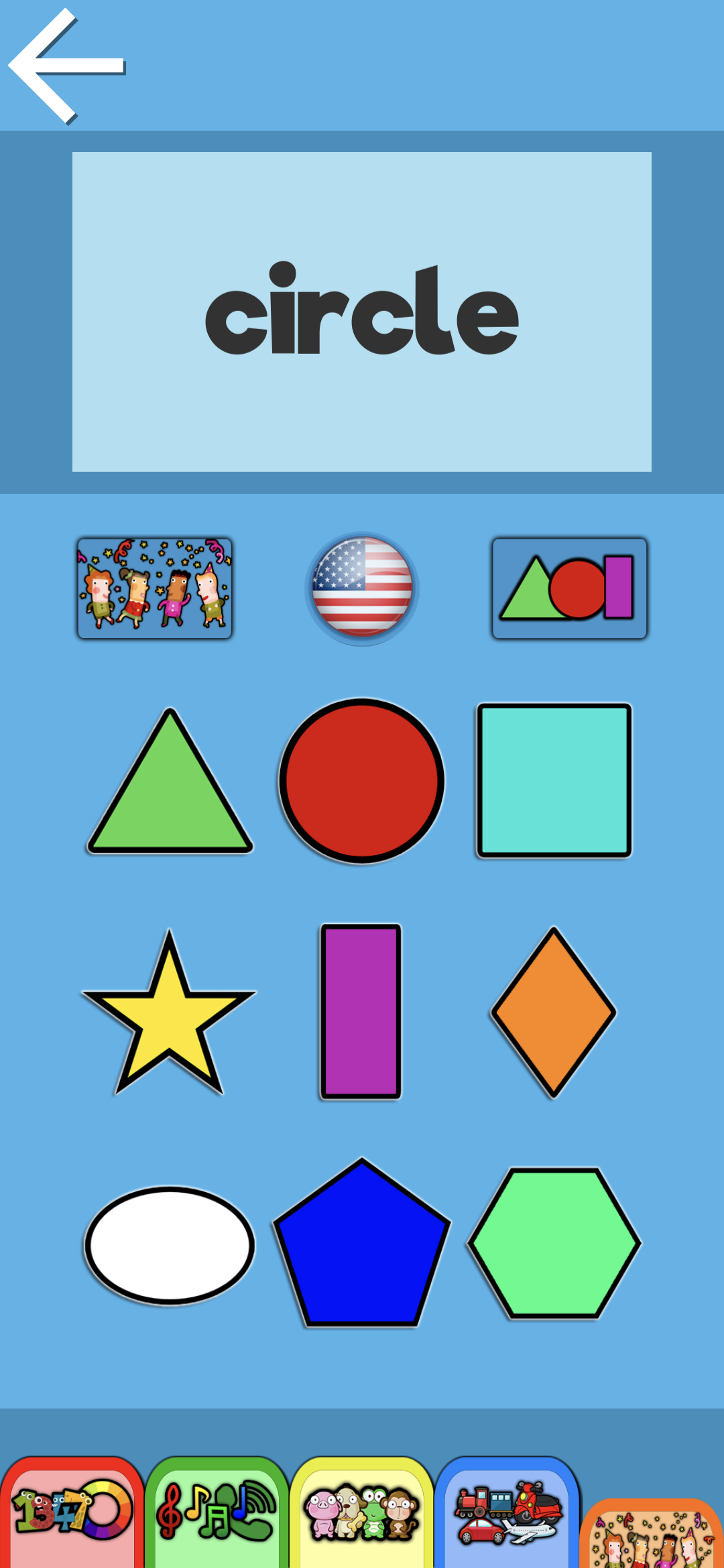The height and width of the screenshot is (1568, 724).
Task: Choose the white oval shape
Action: pyautogui.click(x=170, y=1245)
